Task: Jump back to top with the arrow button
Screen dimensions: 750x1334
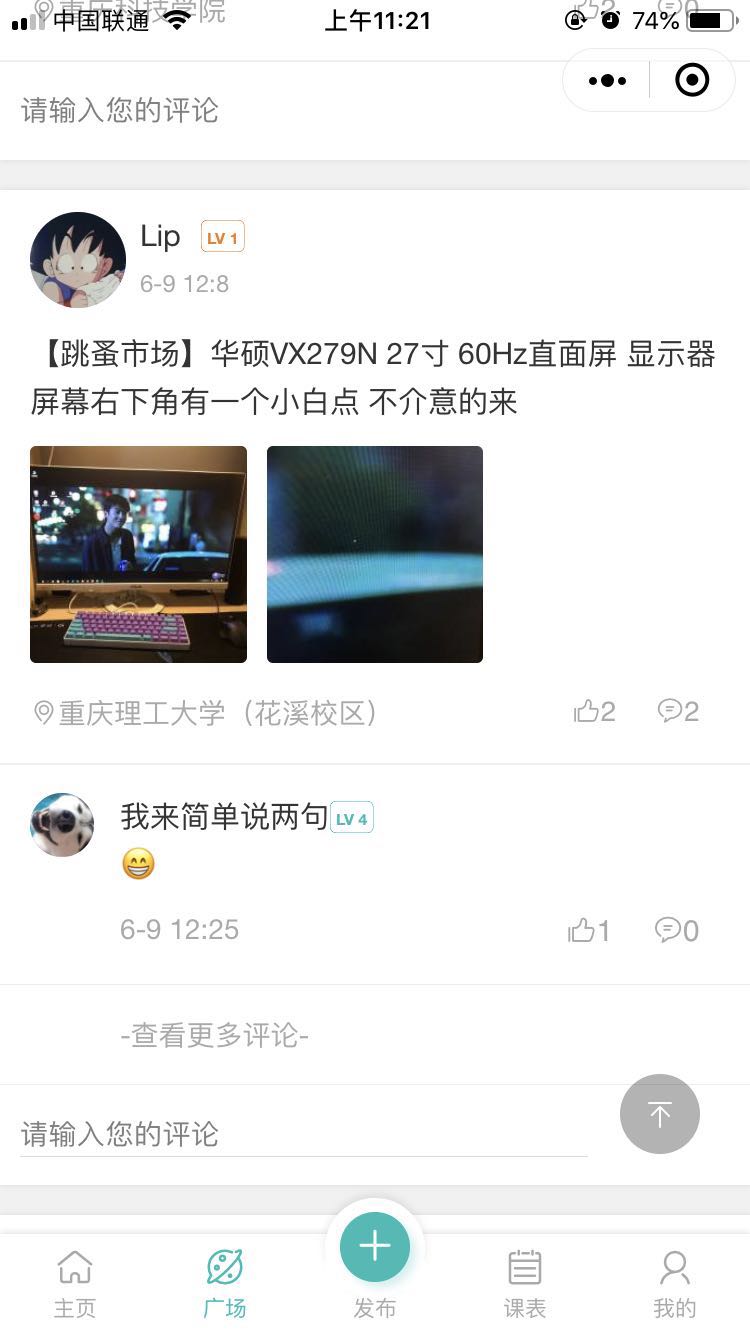Action: click(660, 1114)
